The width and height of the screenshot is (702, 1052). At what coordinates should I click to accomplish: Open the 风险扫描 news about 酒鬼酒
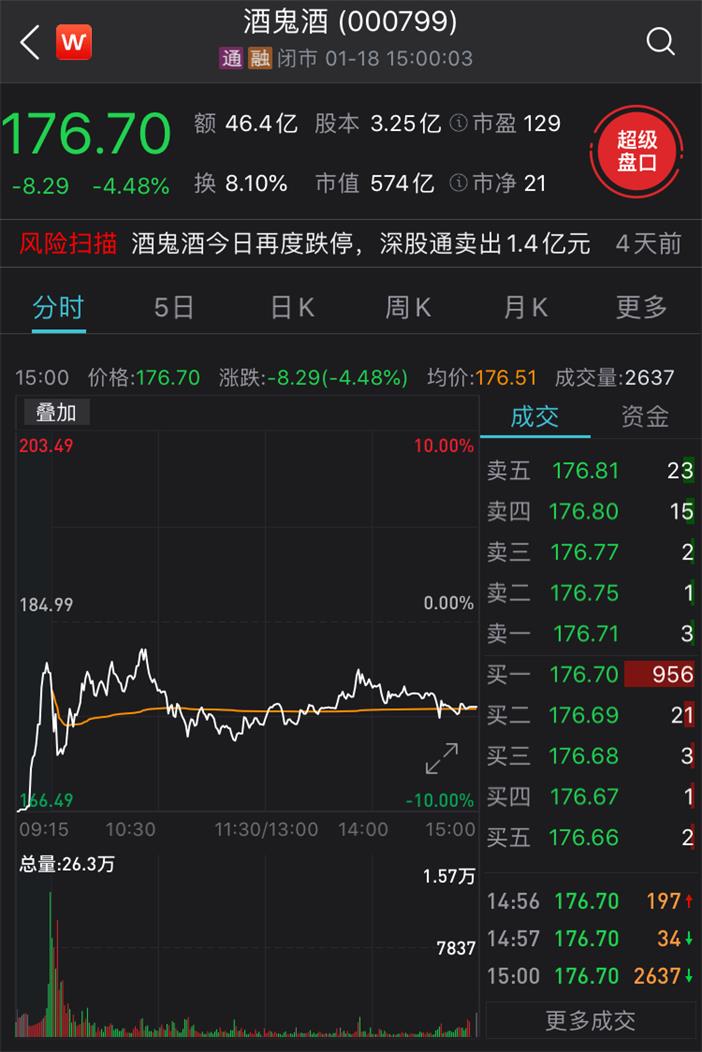click(x=360, y=243)
